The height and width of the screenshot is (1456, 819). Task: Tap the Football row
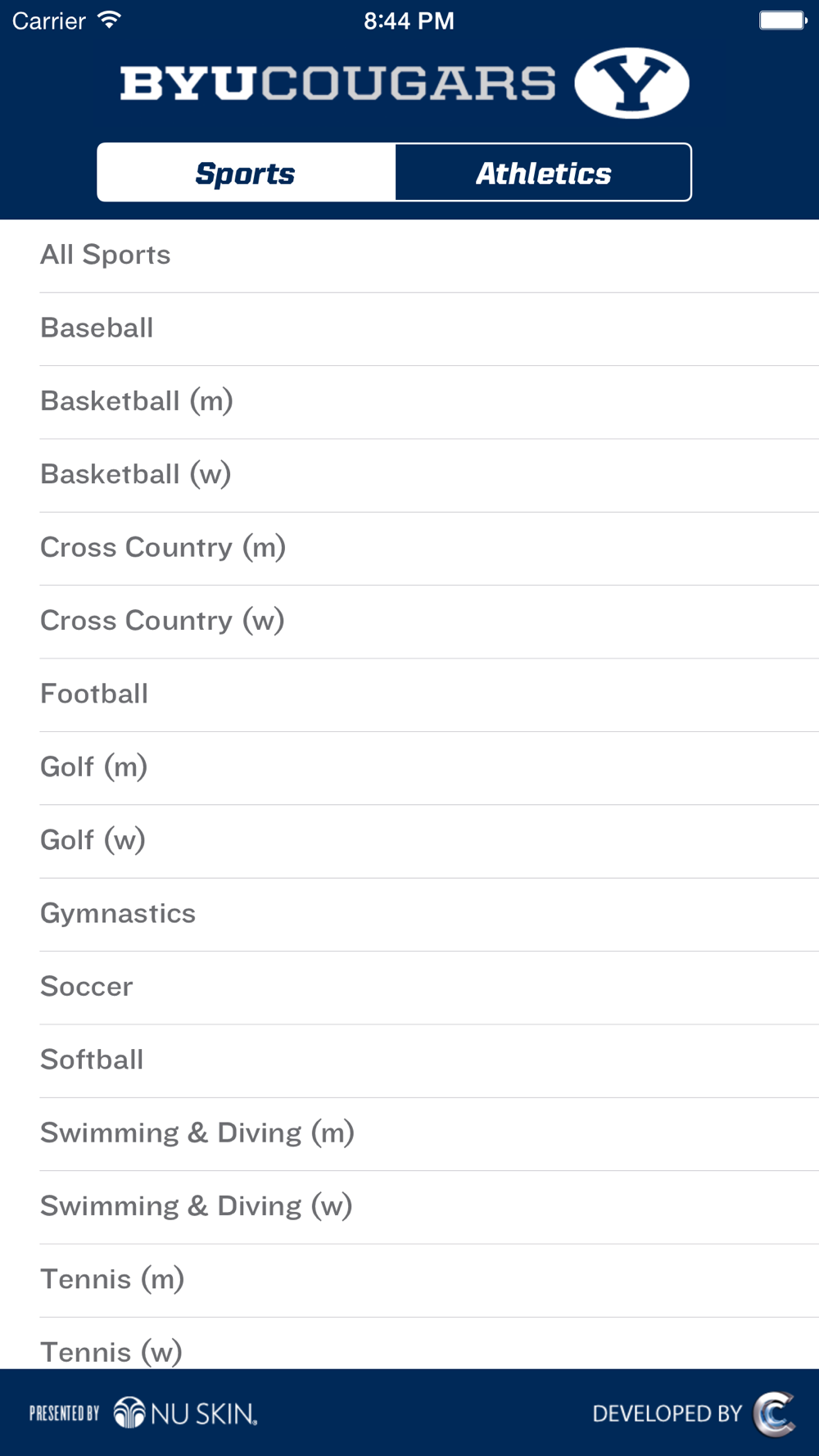click(x=409, y=694)
